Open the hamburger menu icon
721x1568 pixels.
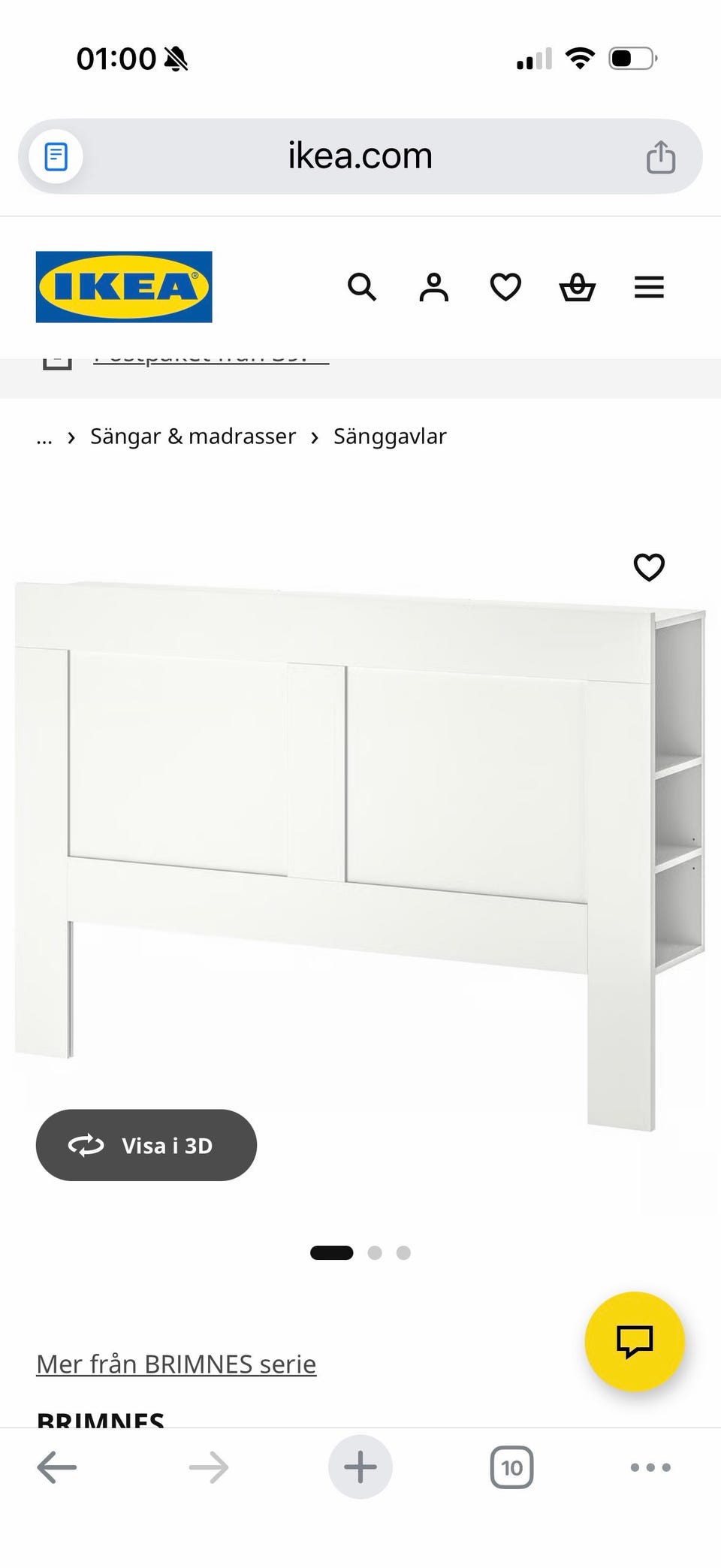pos(649,286)
